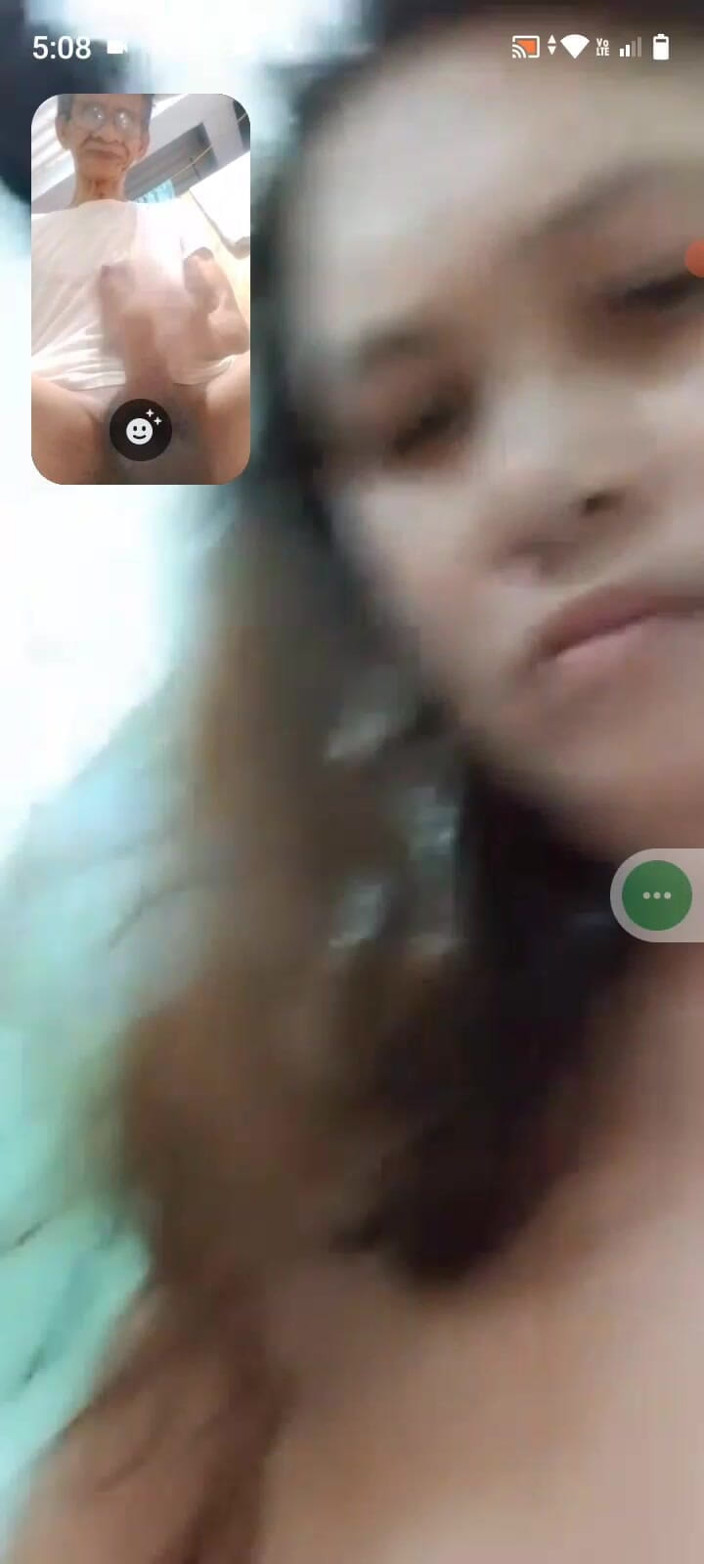Tap the green three-dot floating button
This screenshot has height=1564, width=704.
[x=657, y=895]
